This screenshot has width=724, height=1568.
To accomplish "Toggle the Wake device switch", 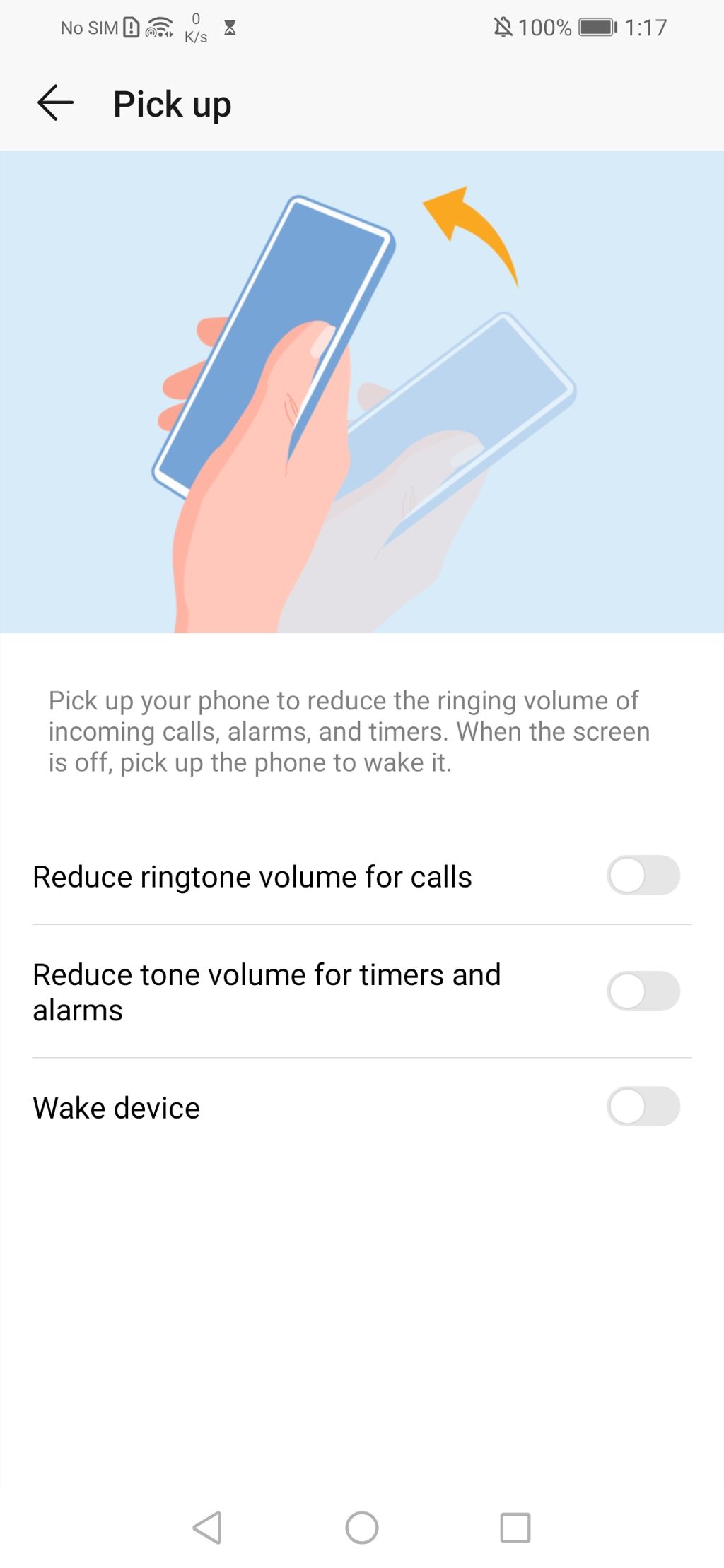I will coord(643,1106).
